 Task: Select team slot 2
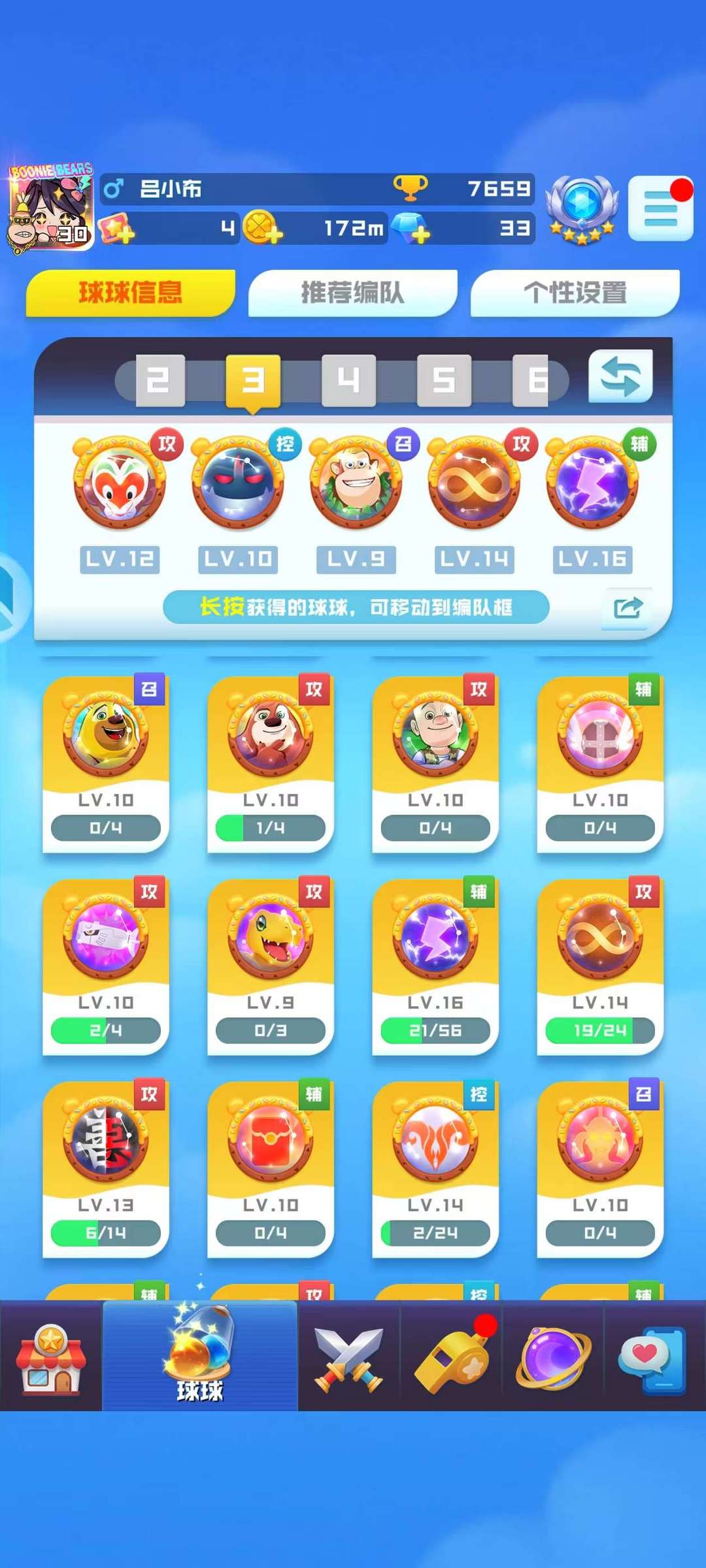point(160,380)
